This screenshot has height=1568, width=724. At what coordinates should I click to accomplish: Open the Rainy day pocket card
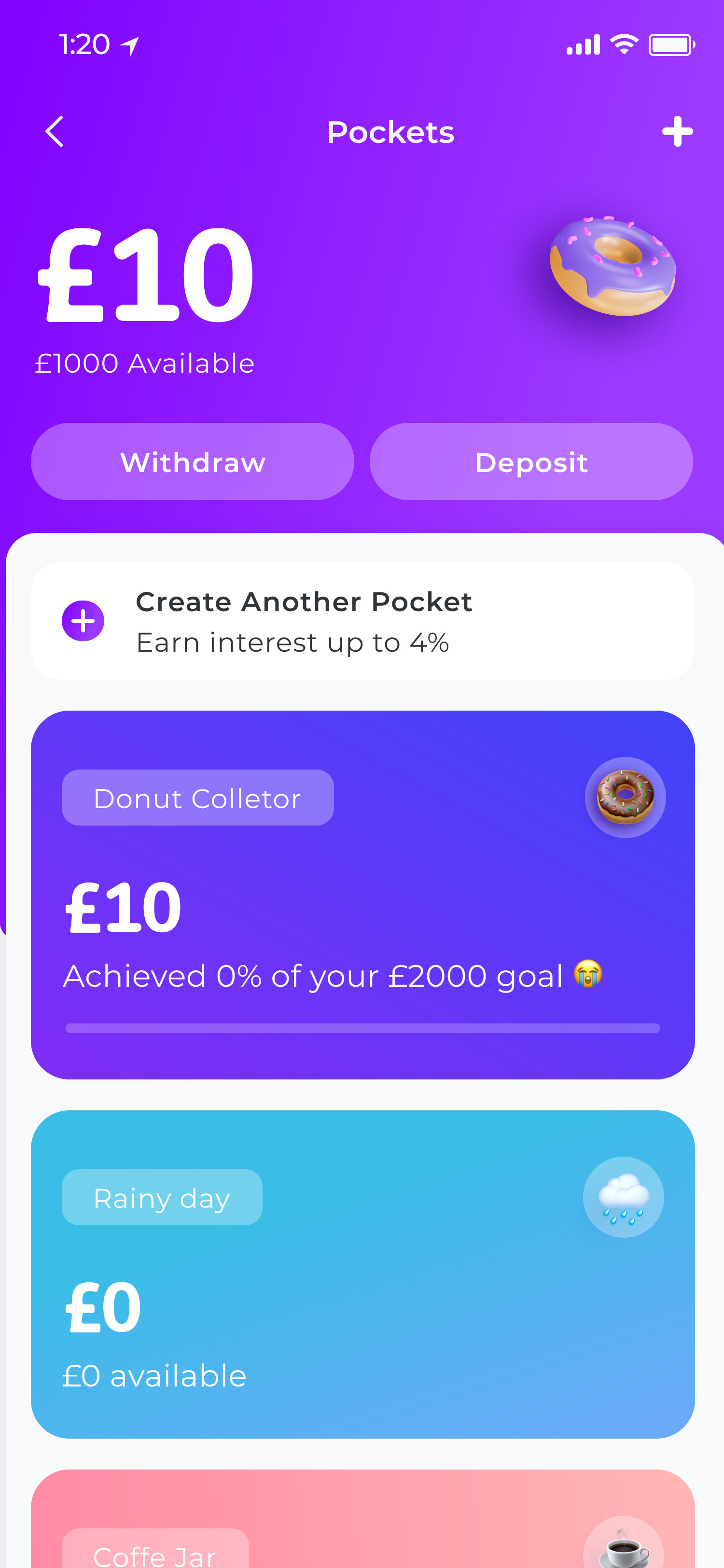[x=362, y=1274]
